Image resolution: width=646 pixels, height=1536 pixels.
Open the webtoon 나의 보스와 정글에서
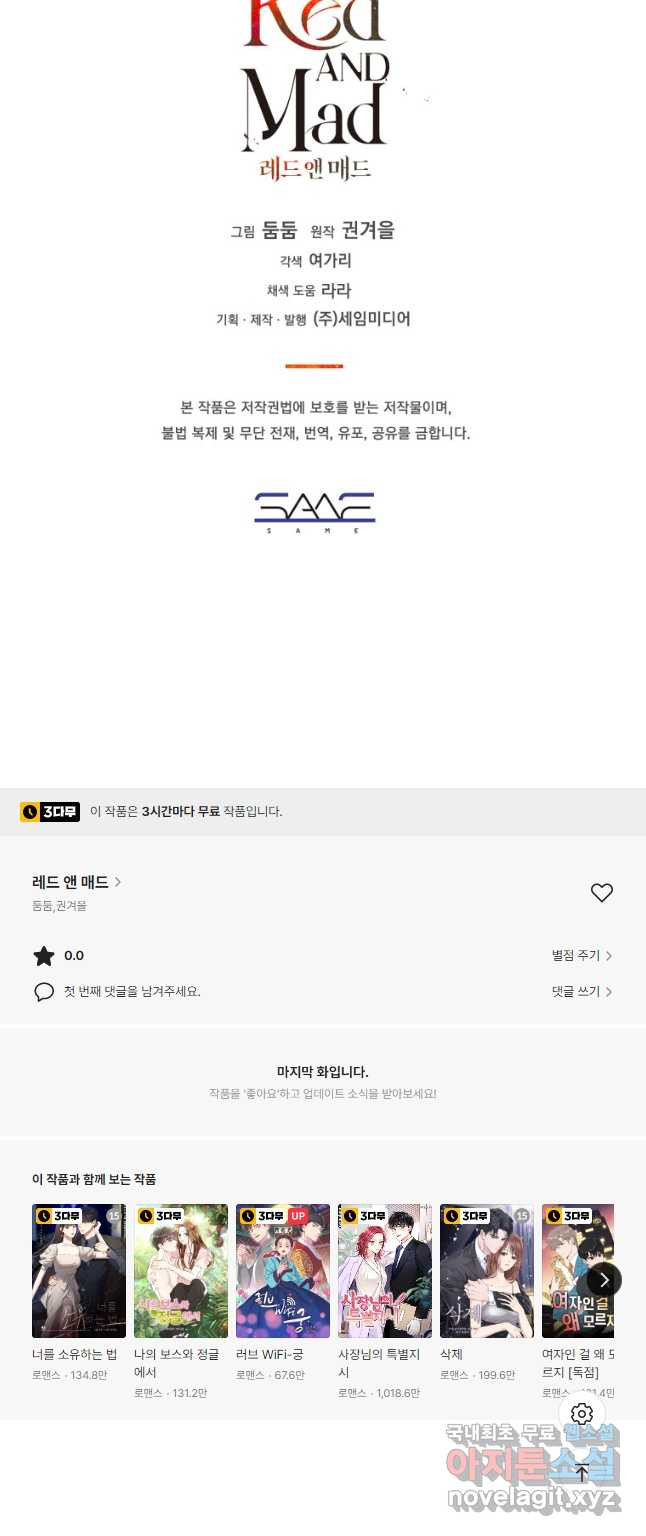181,1271
